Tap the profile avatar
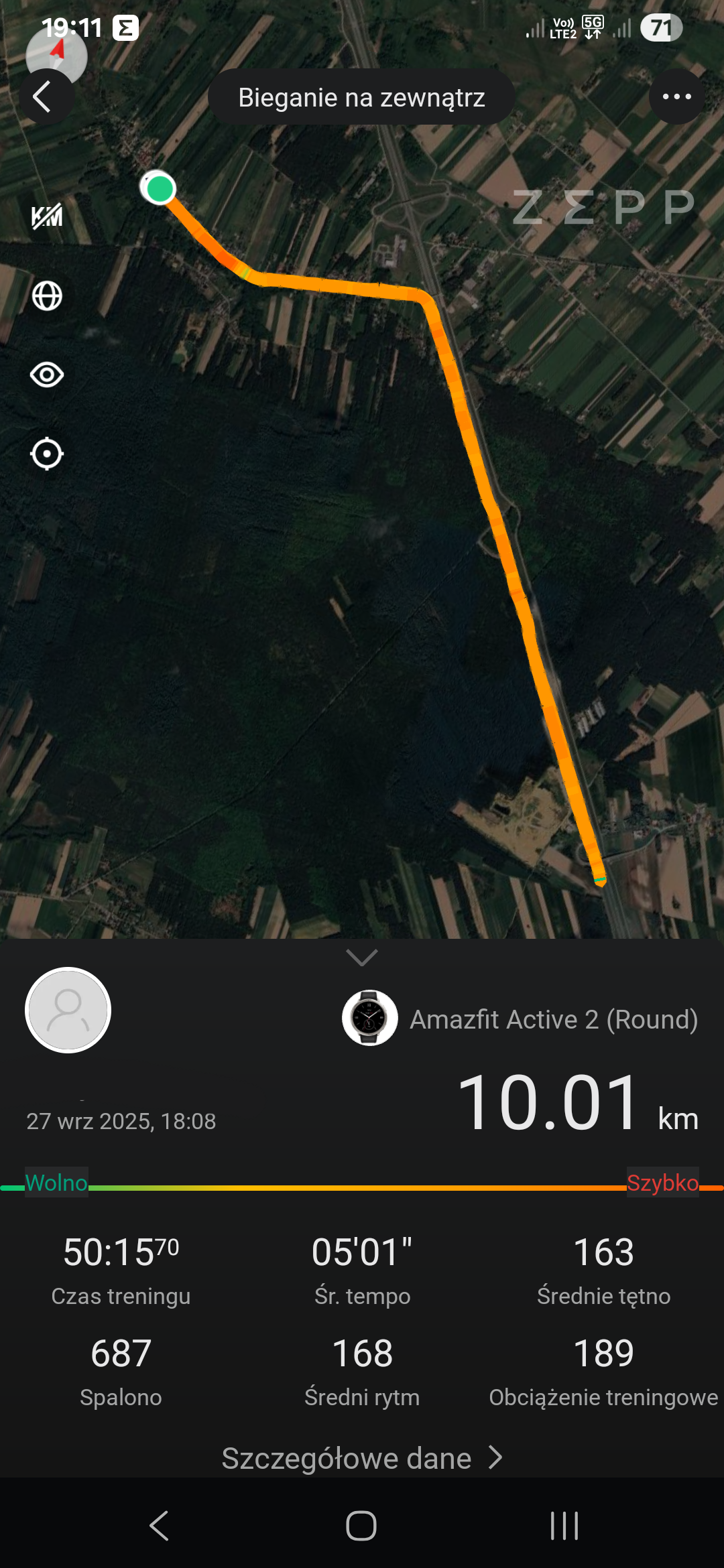 tap(68, 1010)
